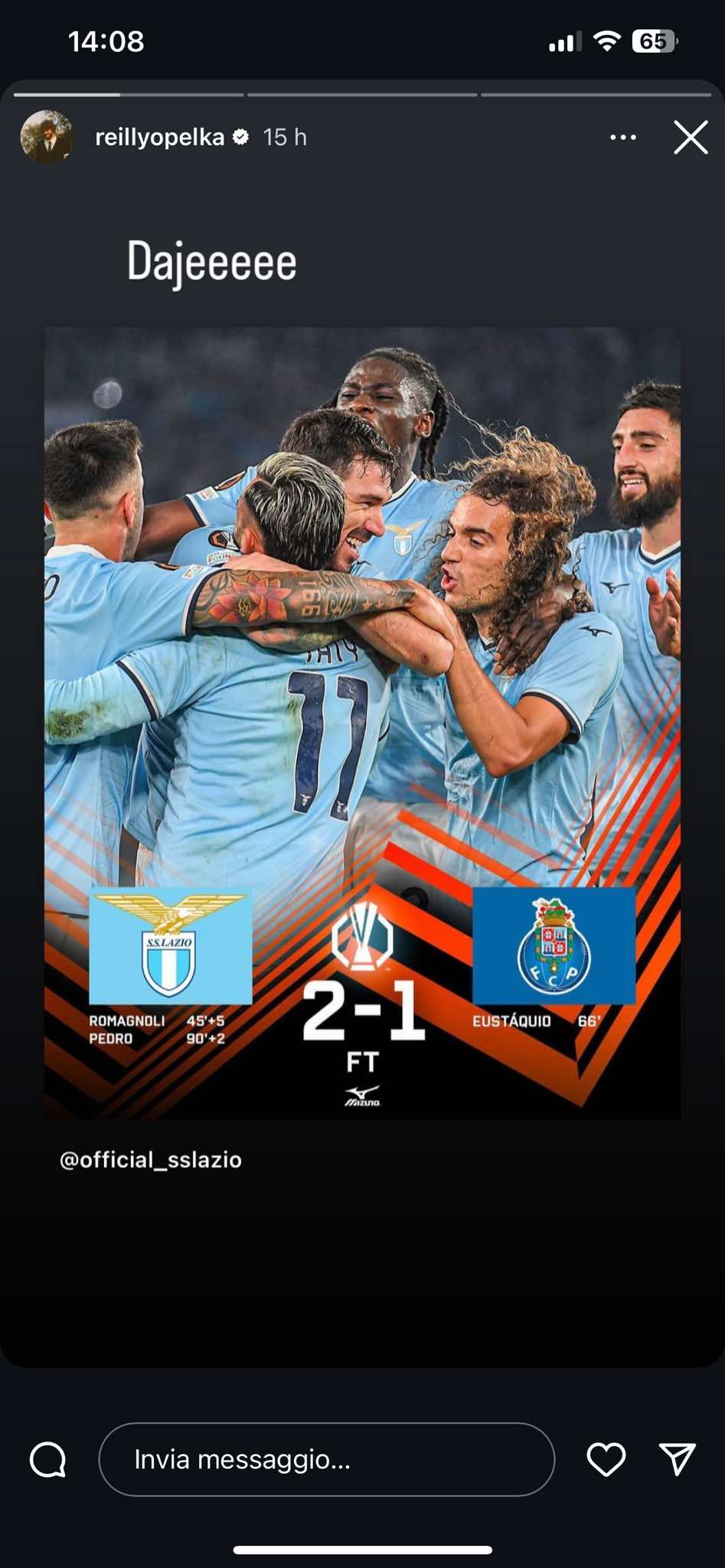Close the story viewer
Viewport: 725px width, 1568px height.
tap(691, 138)
